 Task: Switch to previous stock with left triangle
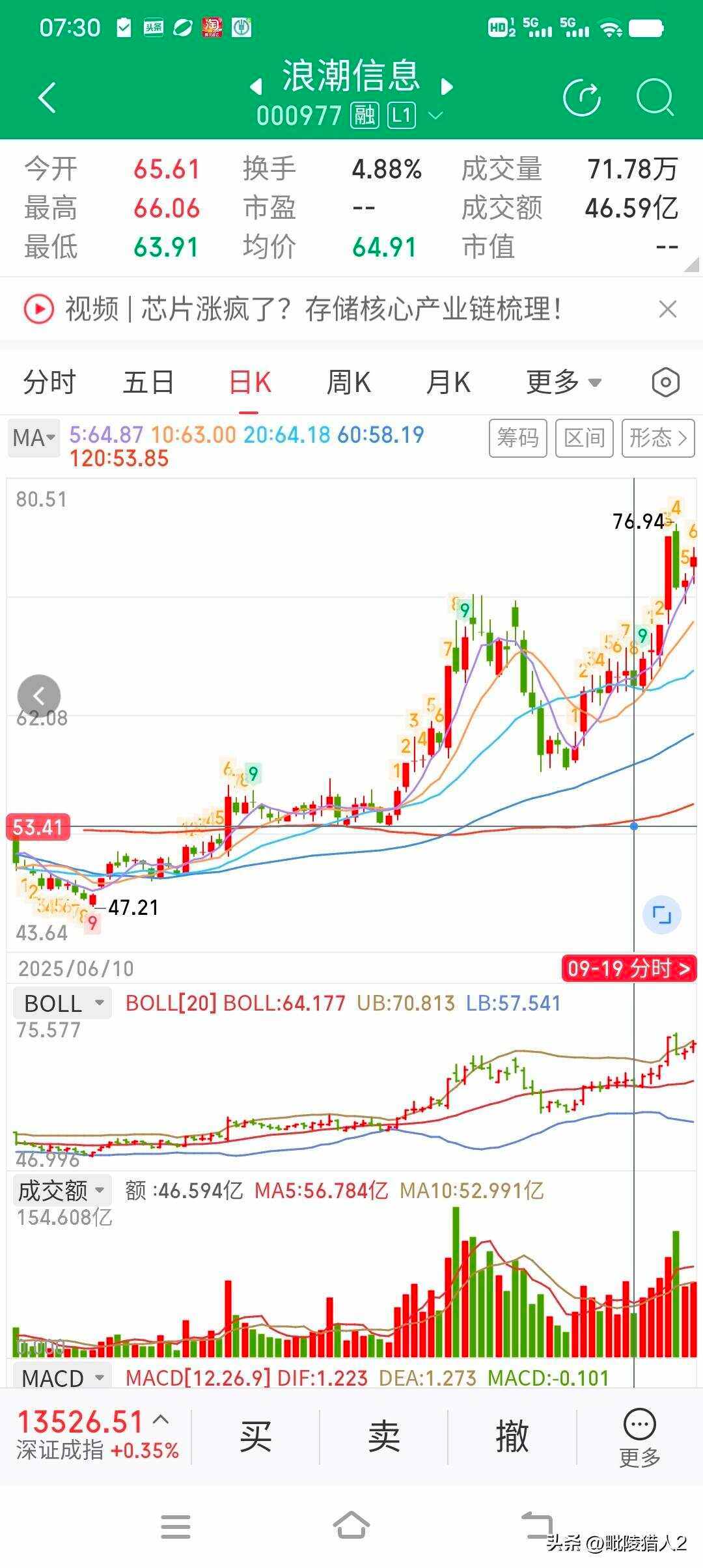(256, 86)
